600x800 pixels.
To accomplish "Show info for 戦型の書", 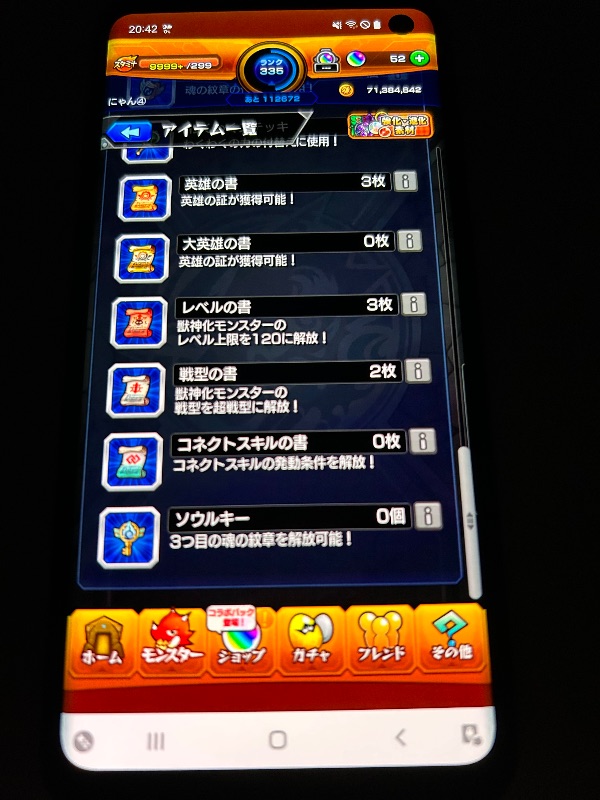I will pyautogui.click(x=418, y=371).
